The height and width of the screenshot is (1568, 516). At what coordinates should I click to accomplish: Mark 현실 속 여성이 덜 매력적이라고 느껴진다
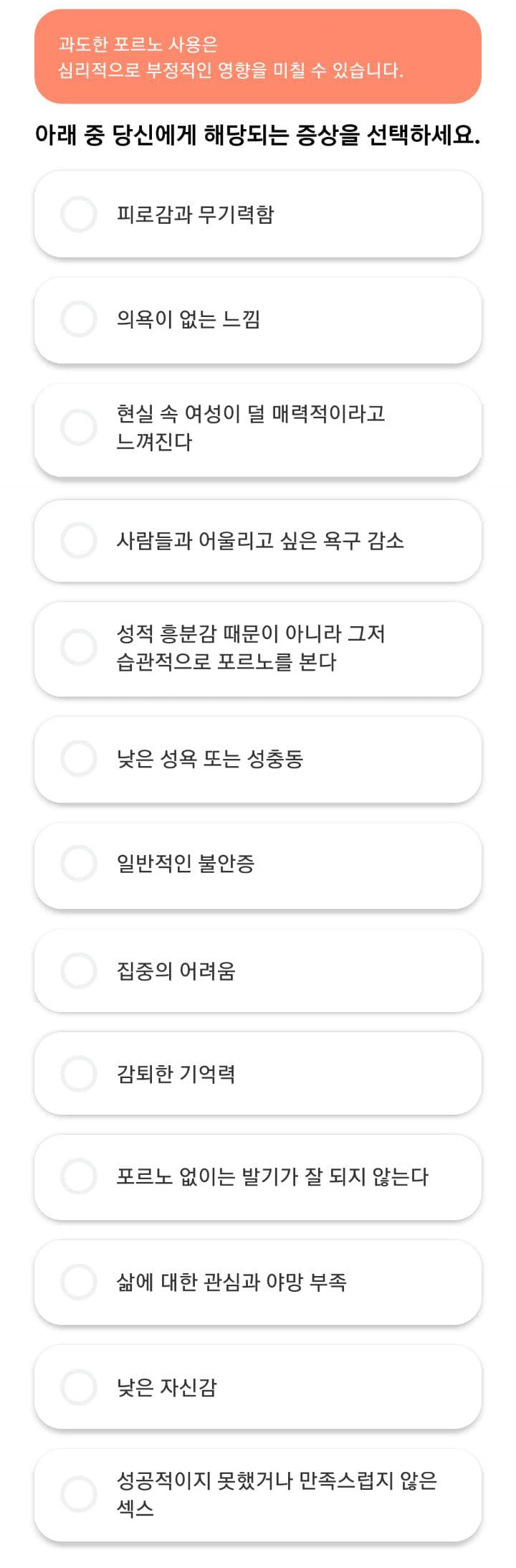(x=79, y=428)
